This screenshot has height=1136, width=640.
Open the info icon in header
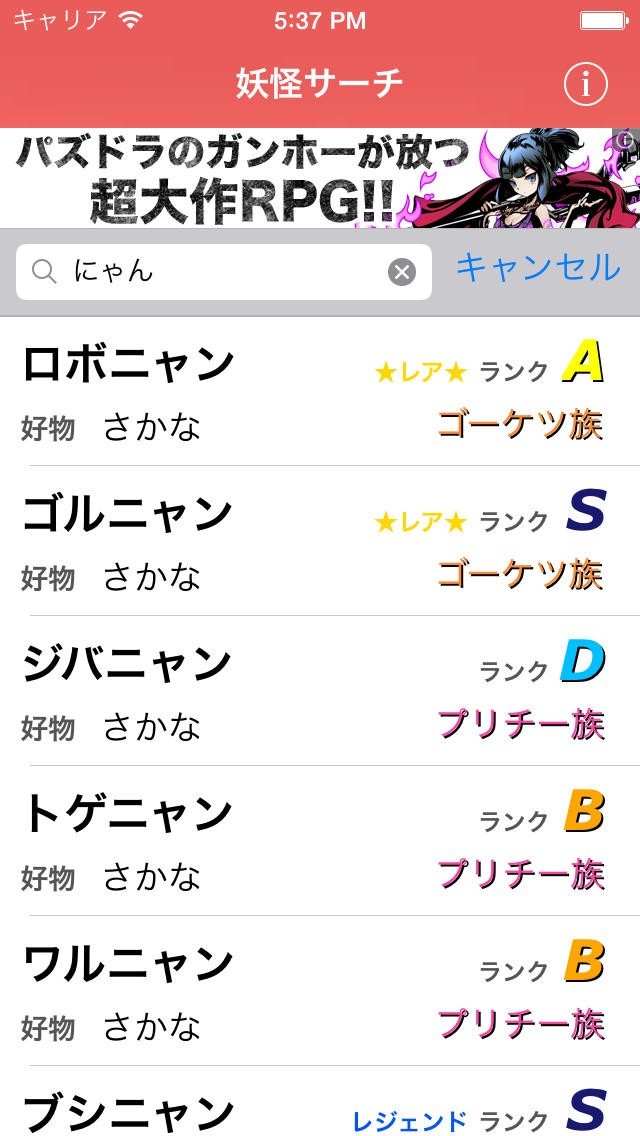585,84
